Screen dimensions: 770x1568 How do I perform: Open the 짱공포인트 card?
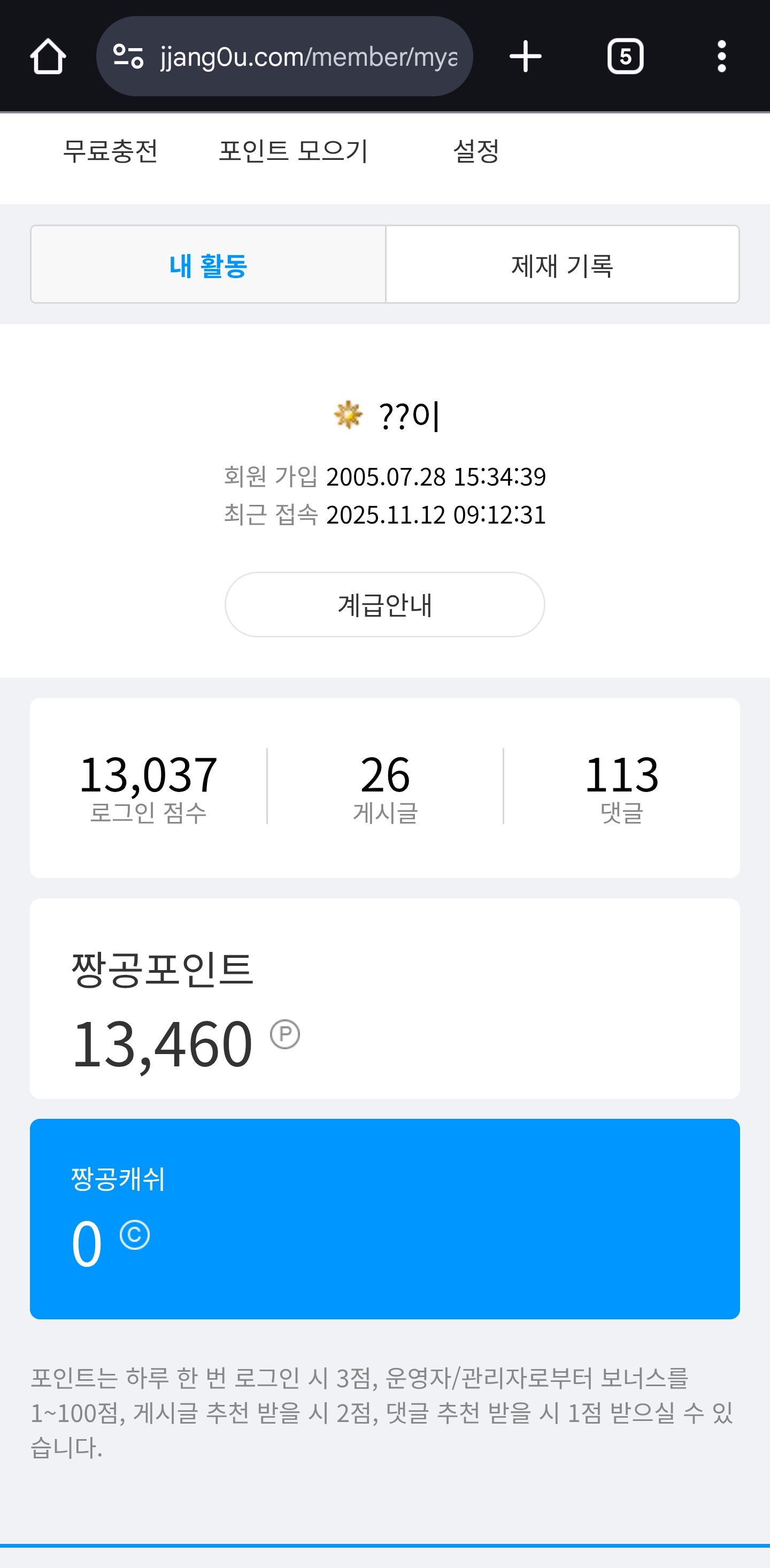pos(384,998)
